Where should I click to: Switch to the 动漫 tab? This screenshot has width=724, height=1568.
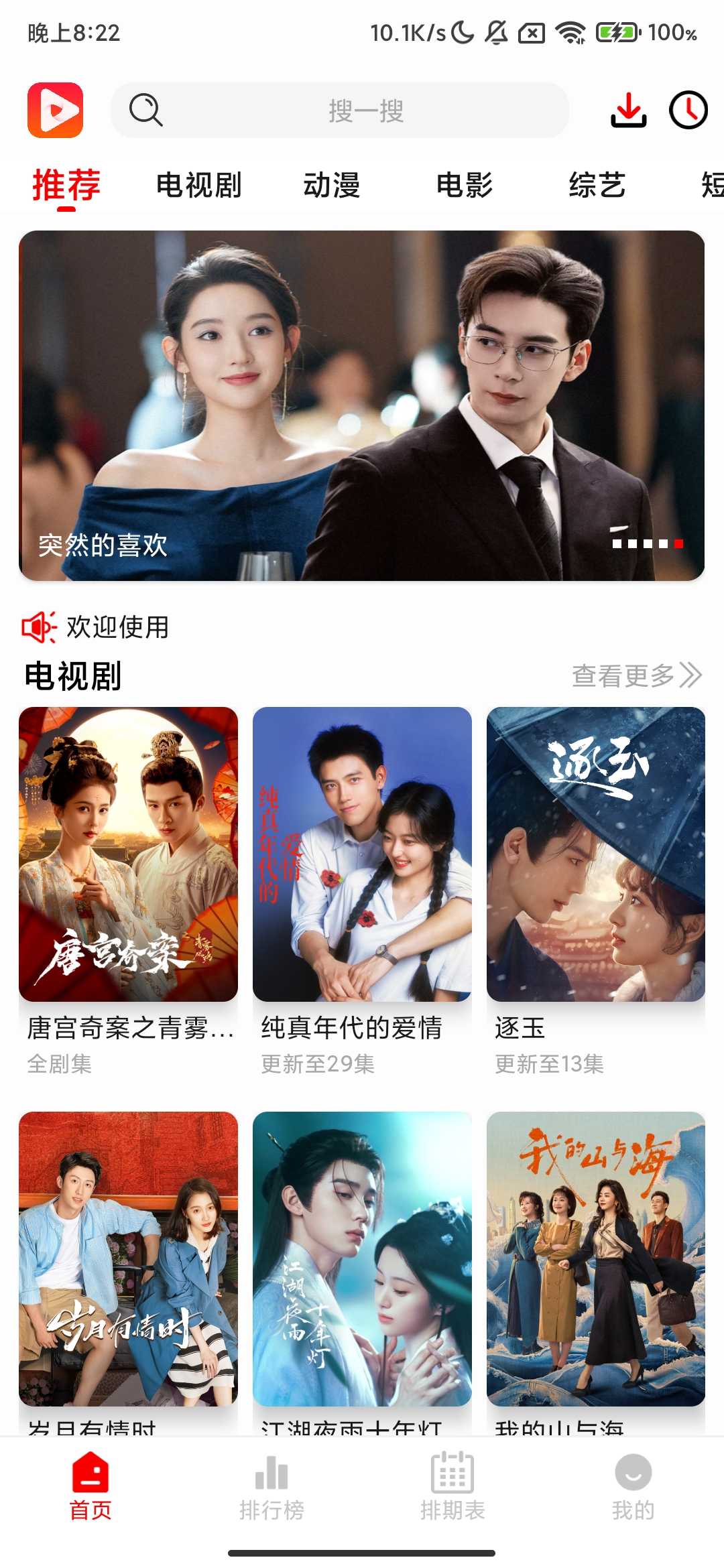(x=332, y=185)
